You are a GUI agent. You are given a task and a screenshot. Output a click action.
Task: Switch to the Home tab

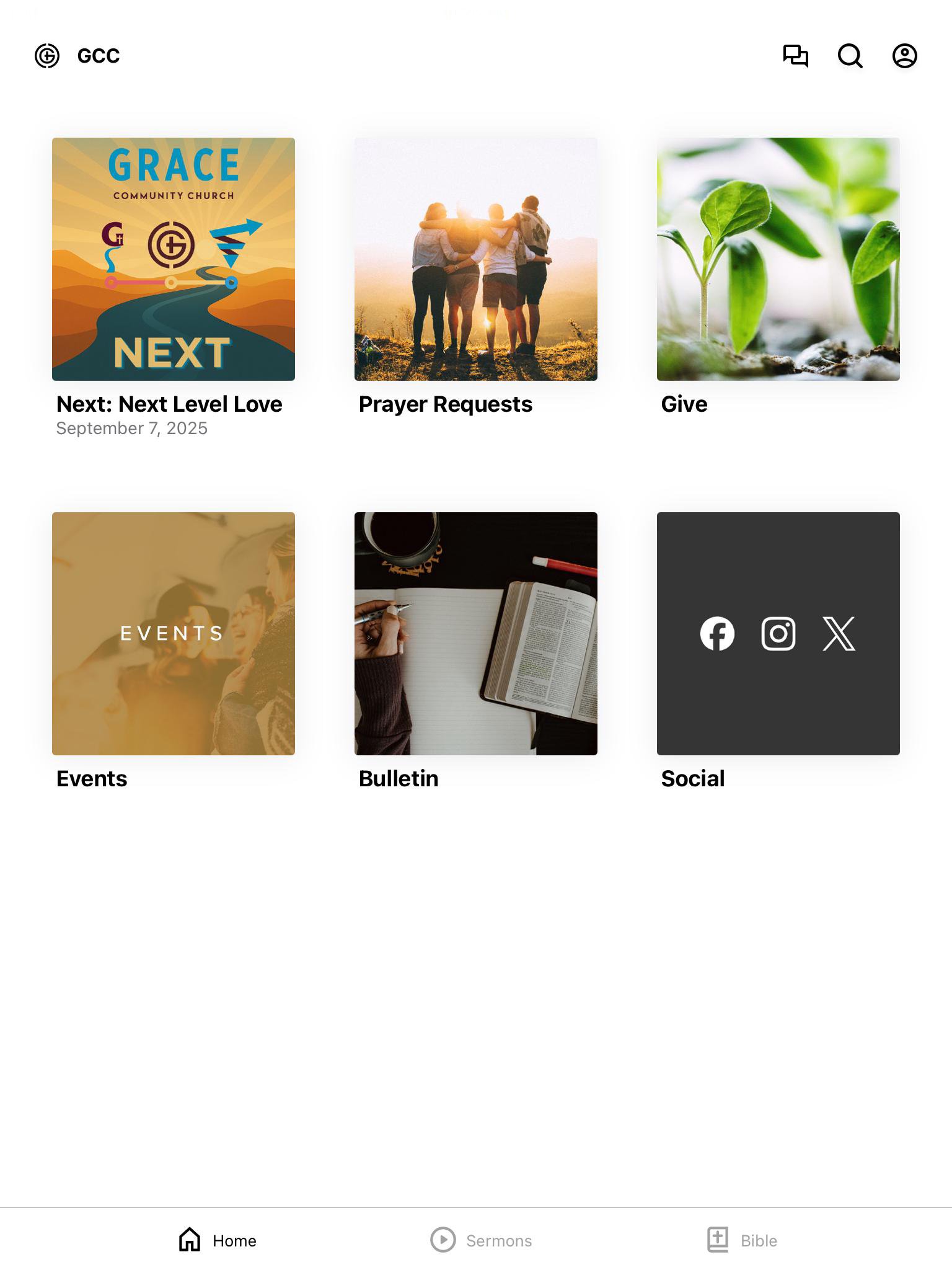point(218,1240)
